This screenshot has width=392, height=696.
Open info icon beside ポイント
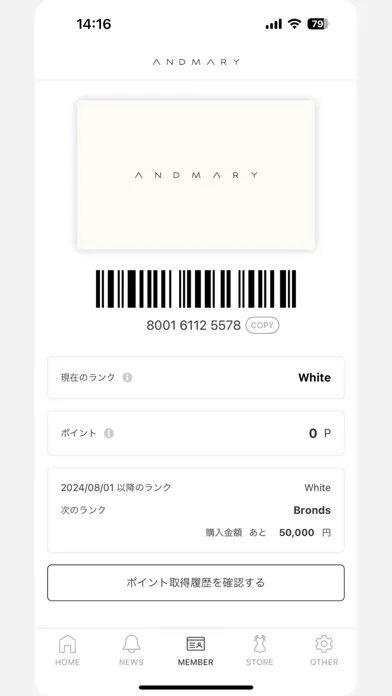tap(109, 433)
